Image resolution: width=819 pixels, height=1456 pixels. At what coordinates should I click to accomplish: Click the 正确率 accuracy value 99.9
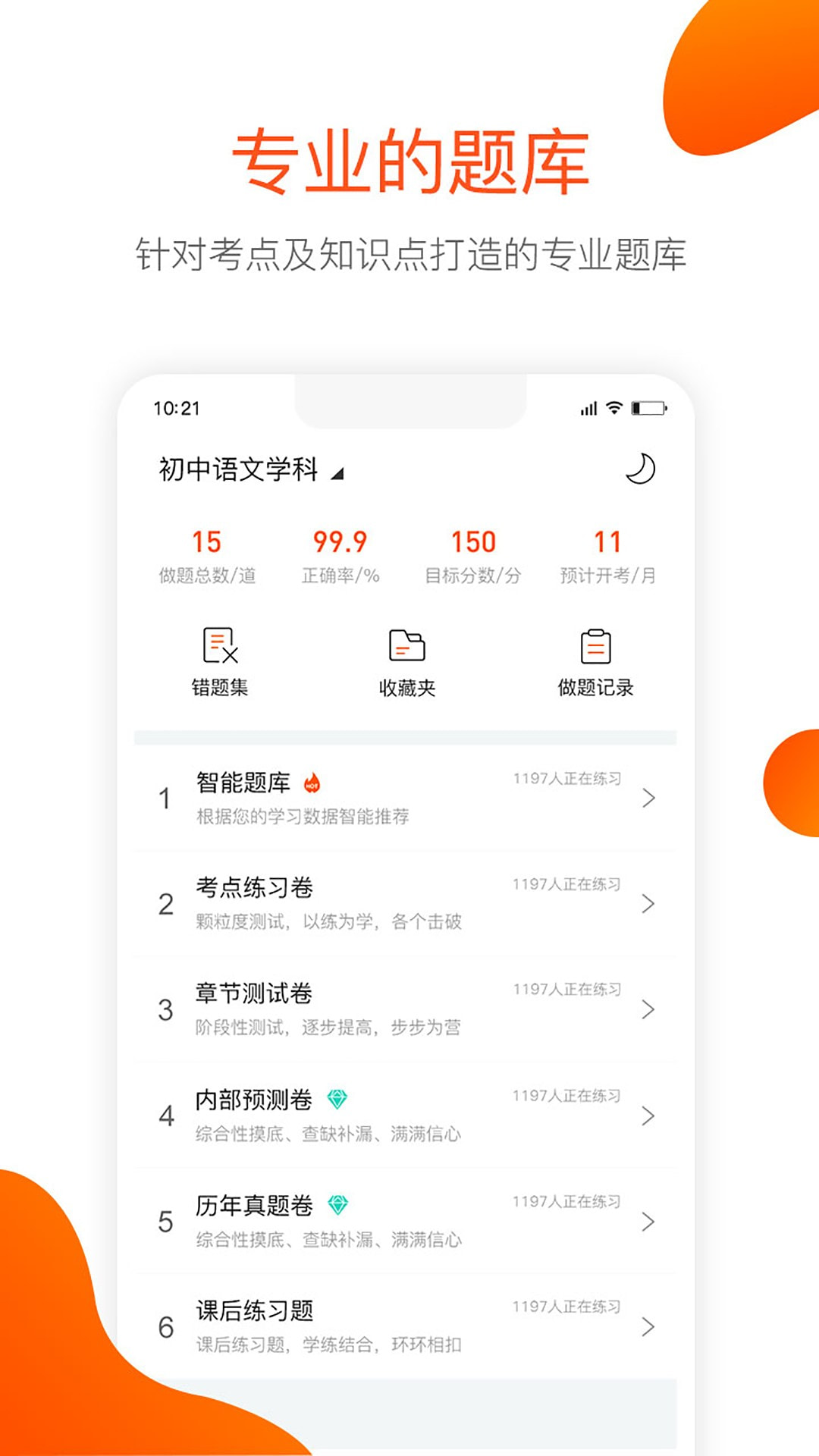pyautogui.click(x=340, y=543)
